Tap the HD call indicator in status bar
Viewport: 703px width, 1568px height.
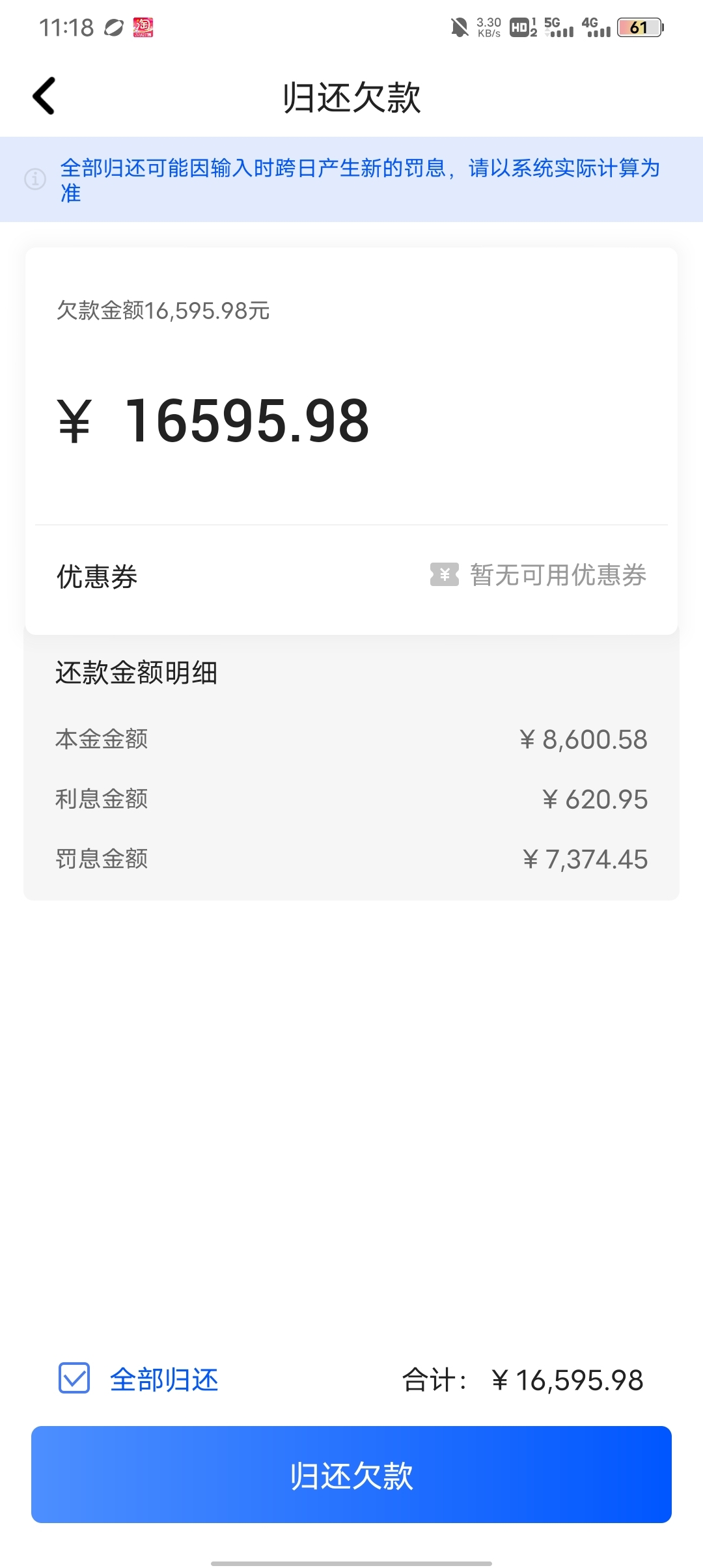(521, 27)
